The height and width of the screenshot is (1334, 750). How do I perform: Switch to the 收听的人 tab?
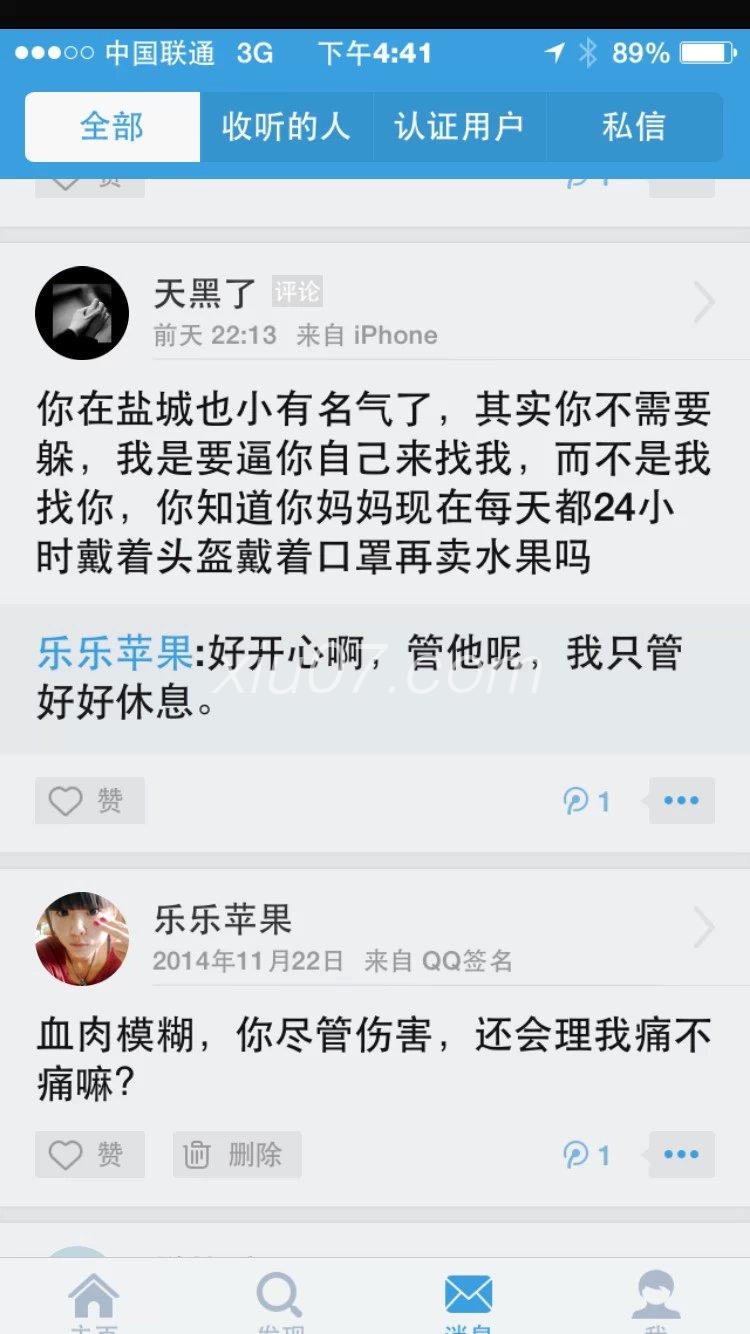(286, 127)
